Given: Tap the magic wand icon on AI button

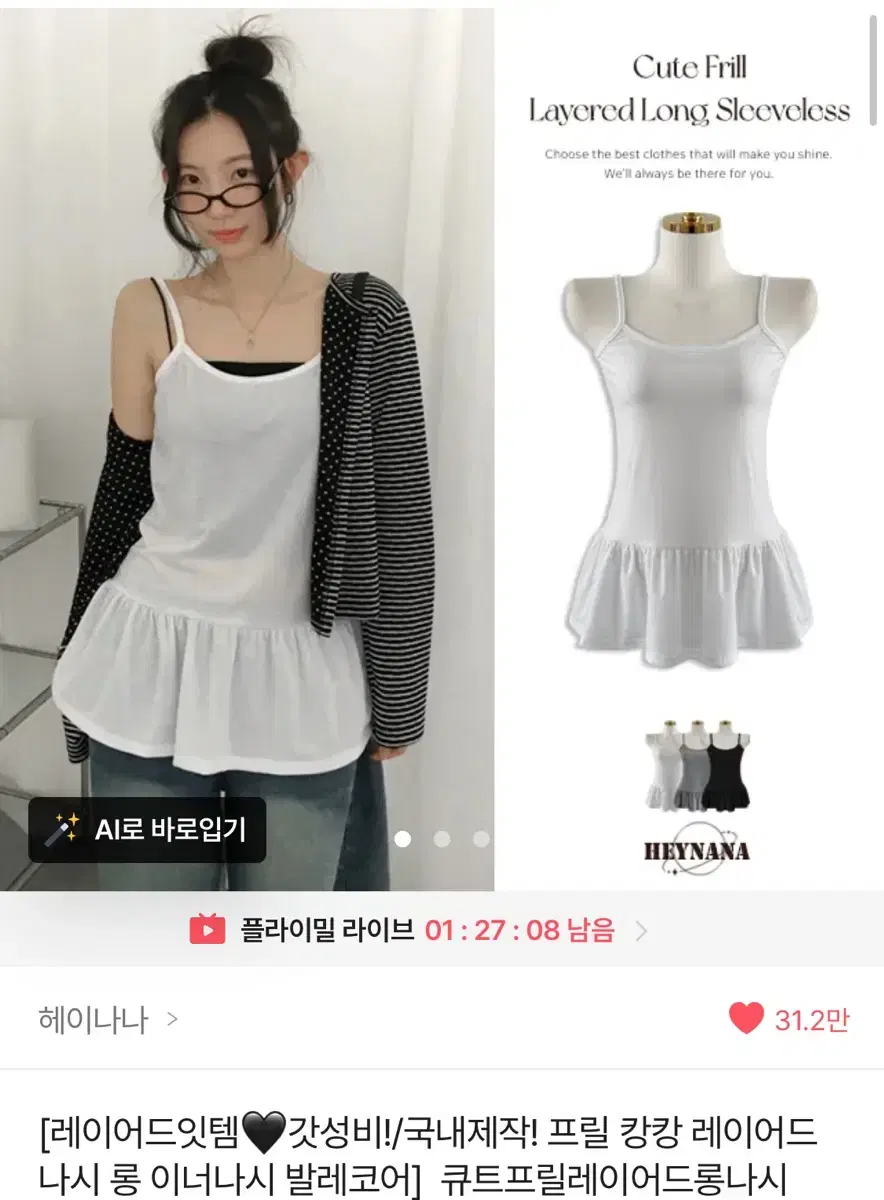Looking at the screenshot, I should point(62,829).
